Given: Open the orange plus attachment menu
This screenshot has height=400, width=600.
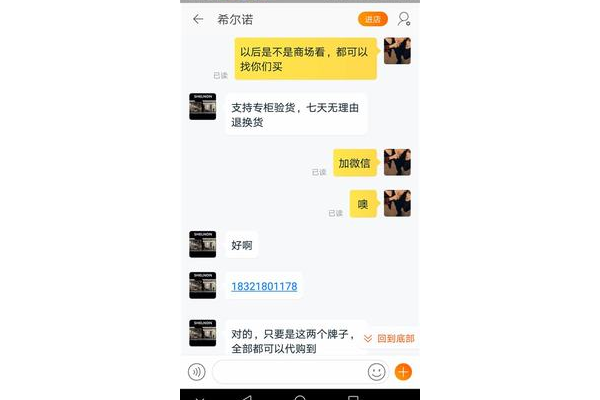Looking at the screenshot, I should [403, 372].
